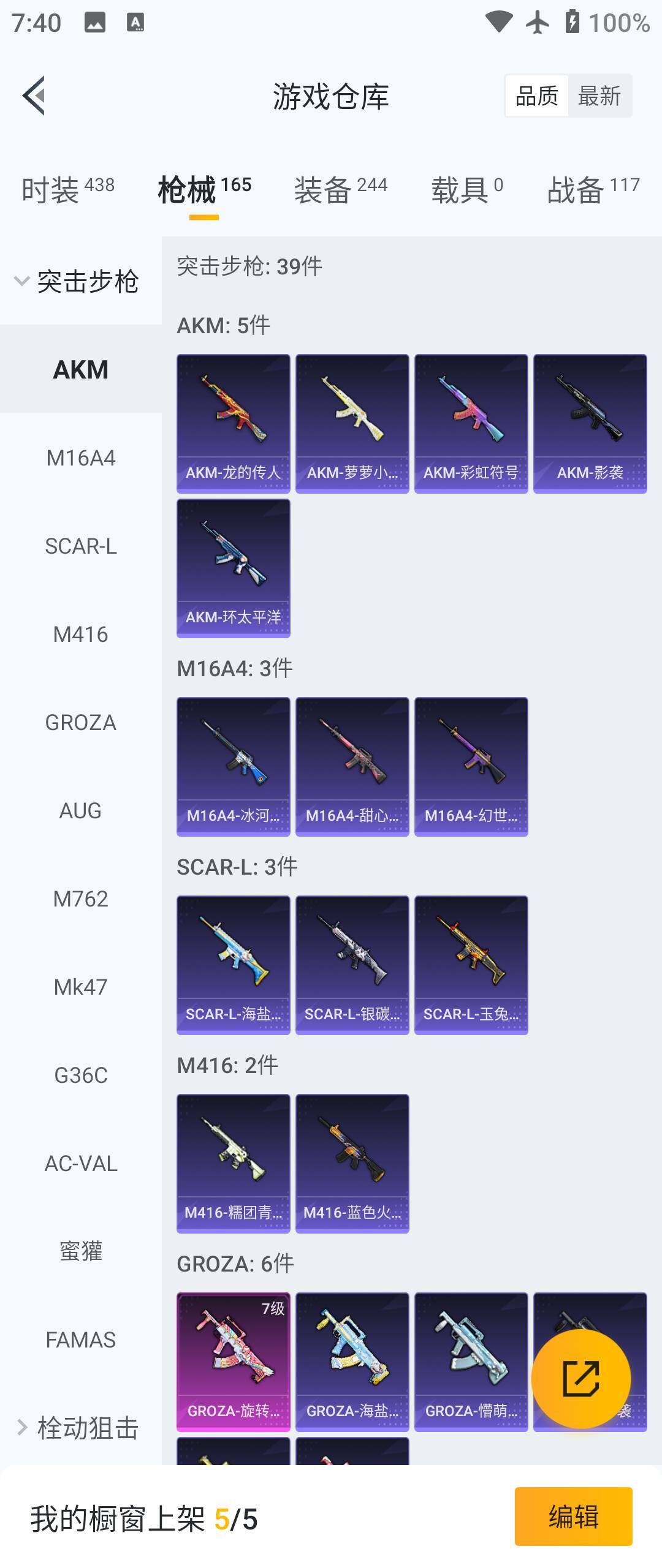This screenshot has width=662, height=1568.
Task: Open the 载具 tab
Action: 466,189
